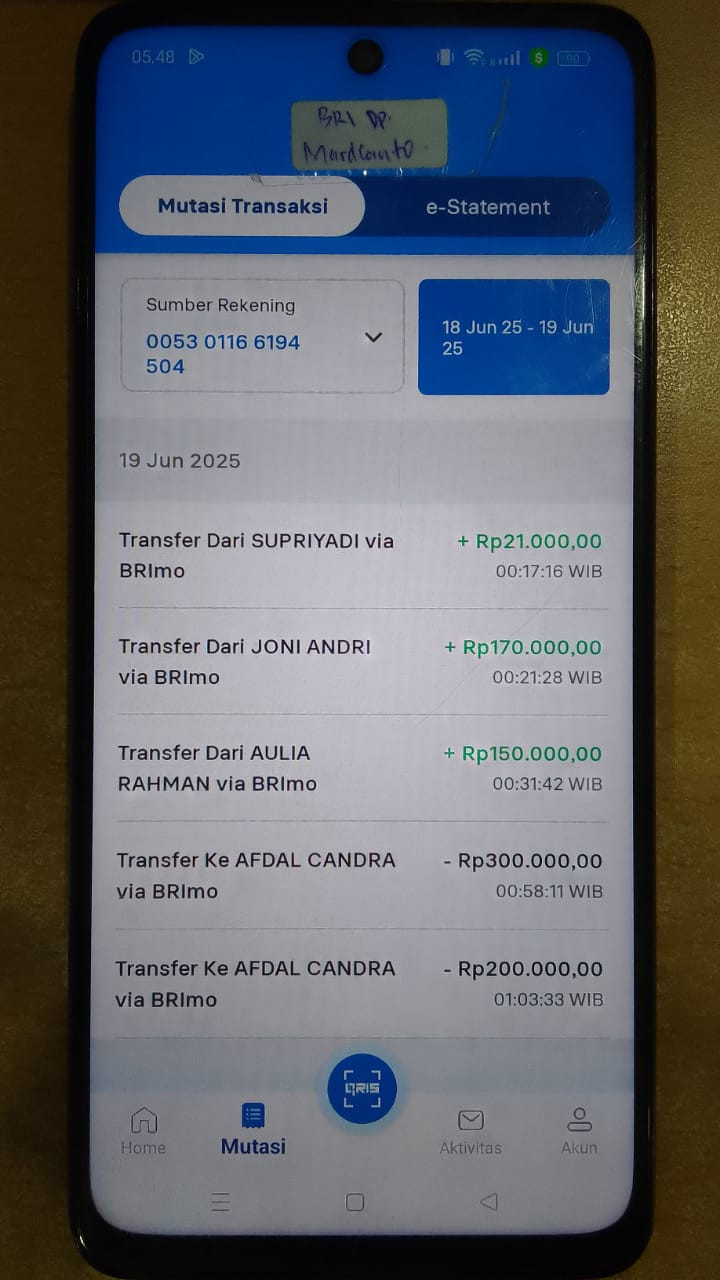Change the 18 Jun 25 - 19 Jun 25 date range
The height and width of the screenshot is (1280, 720).
[514, 337]
